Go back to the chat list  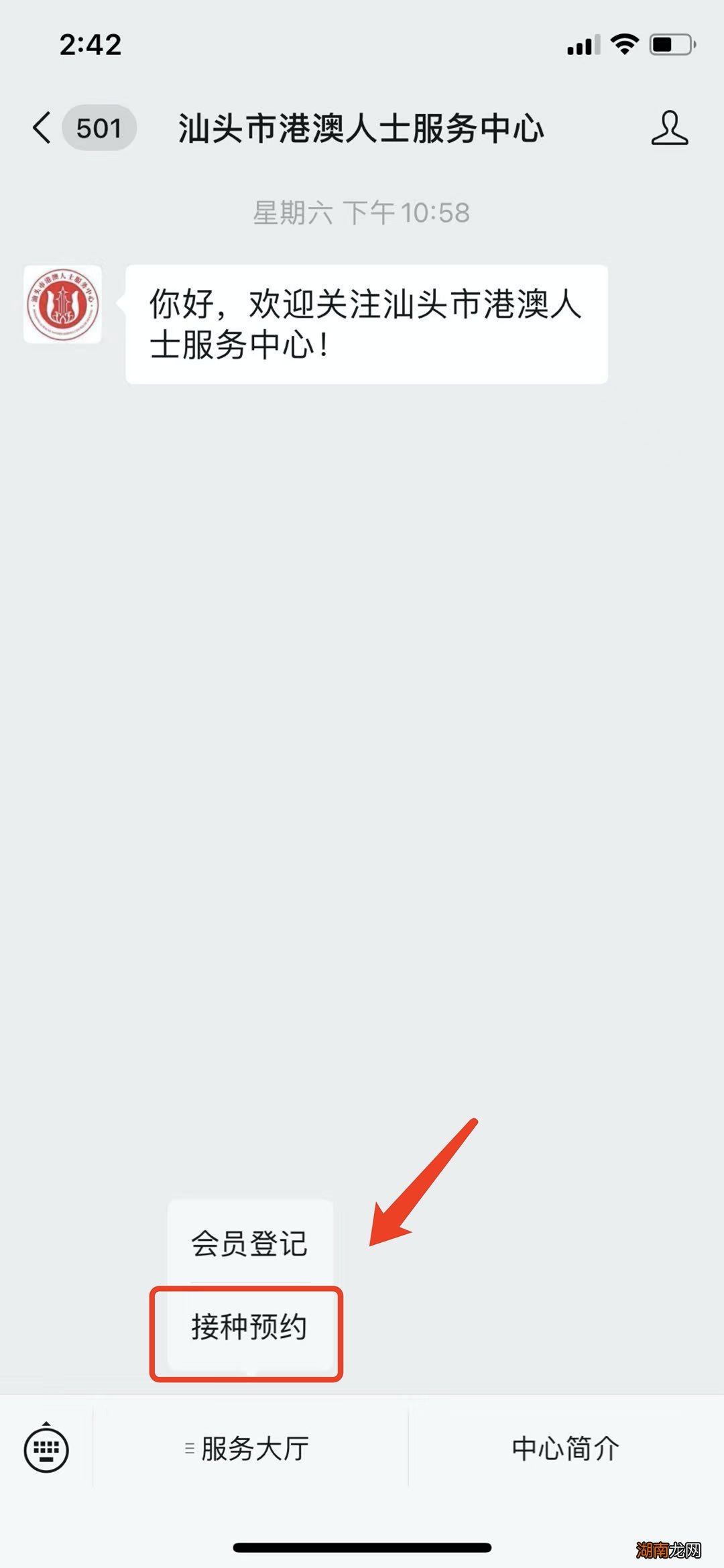point(42,127)
